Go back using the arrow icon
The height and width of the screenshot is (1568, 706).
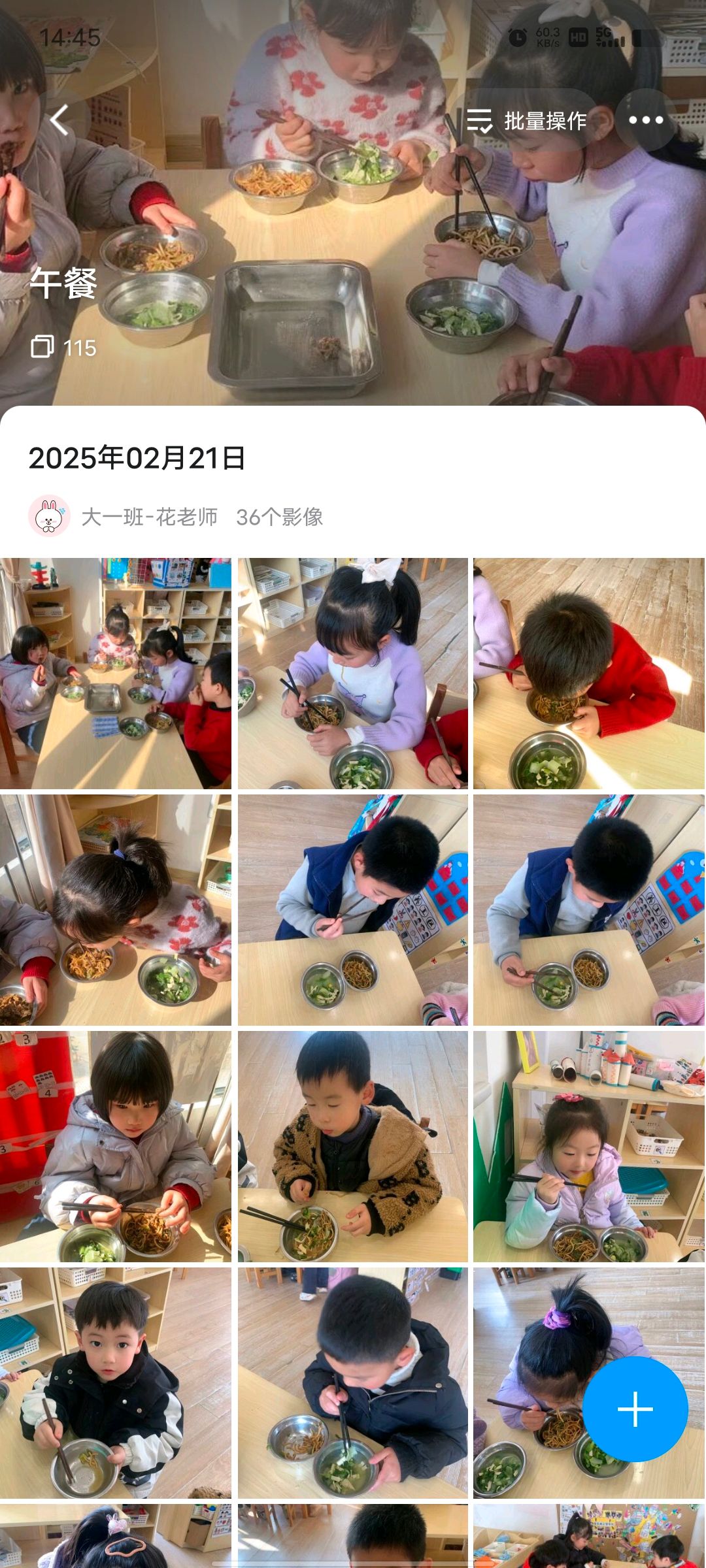point(59,120)
